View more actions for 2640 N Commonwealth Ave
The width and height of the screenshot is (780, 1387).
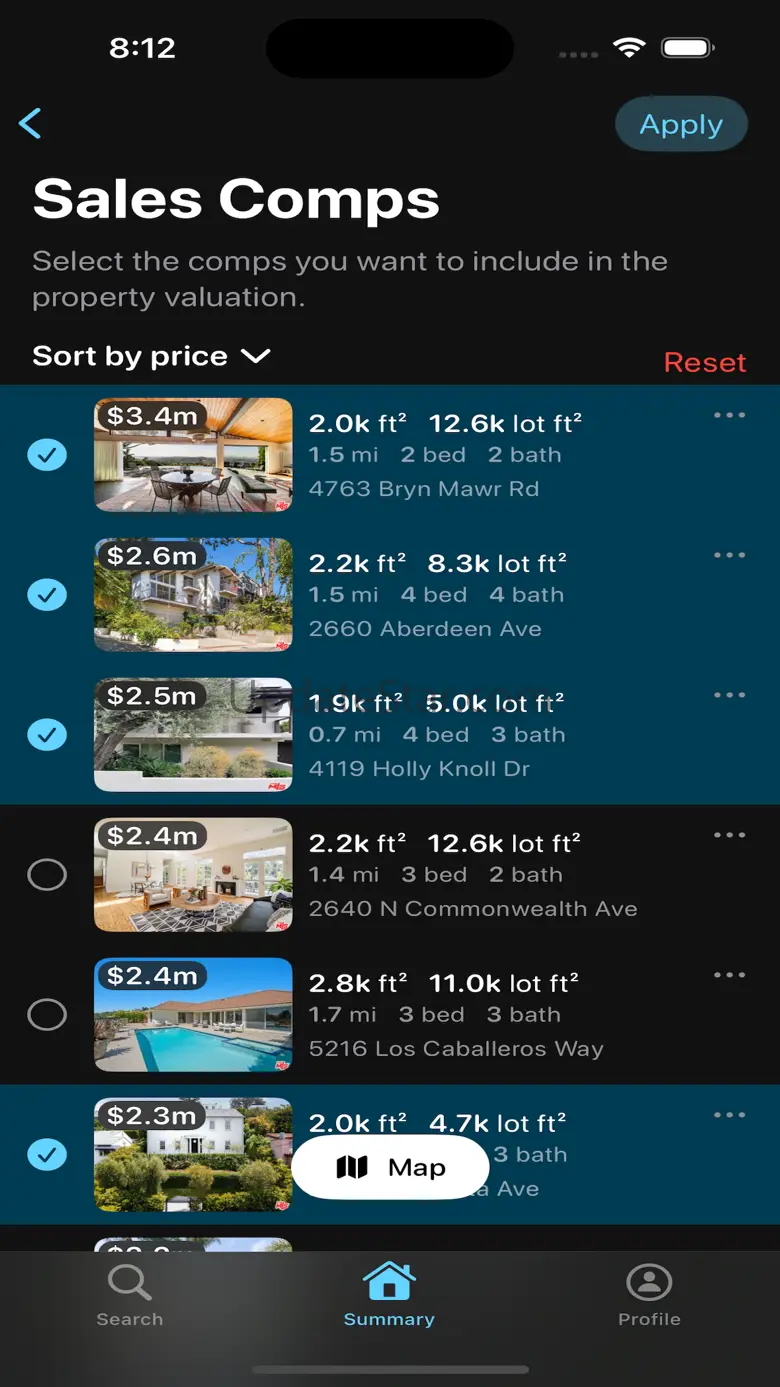(729, 836)
